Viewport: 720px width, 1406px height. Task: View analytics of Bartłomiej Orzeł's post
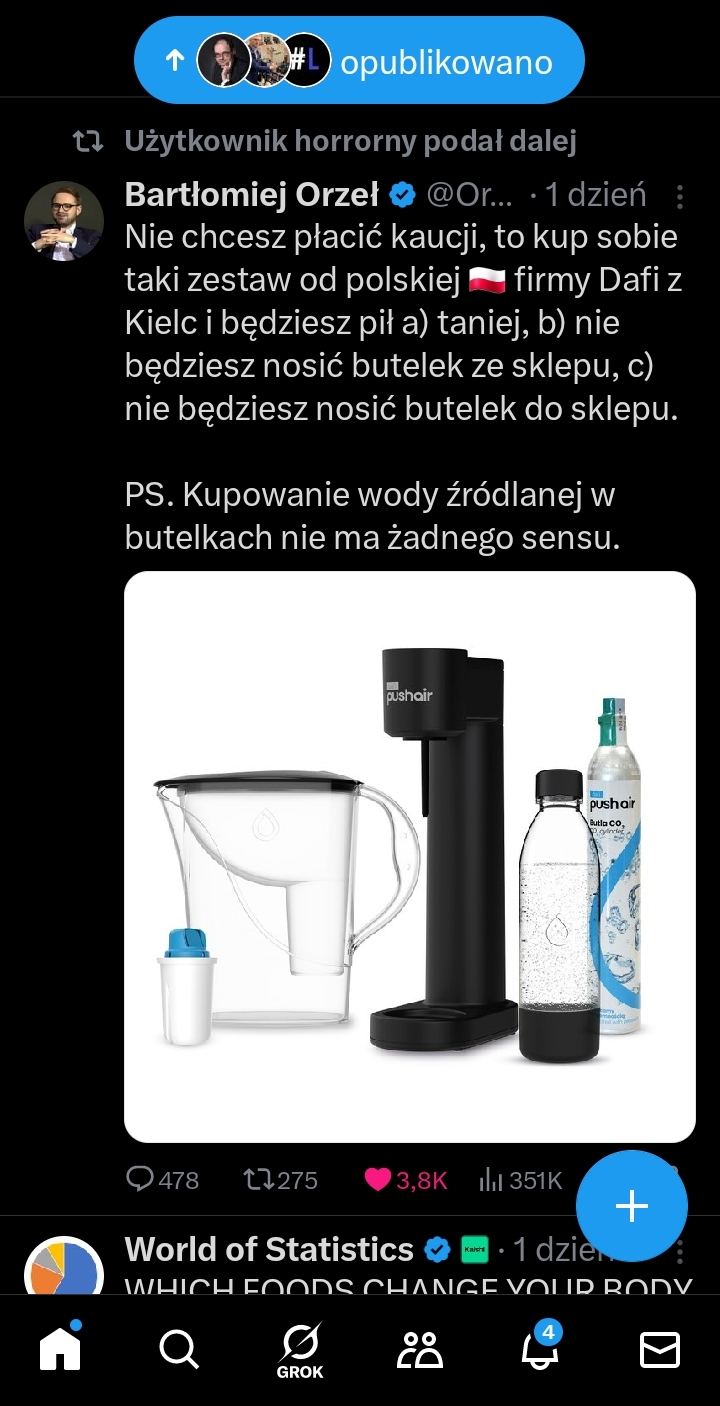[520, 1180]
